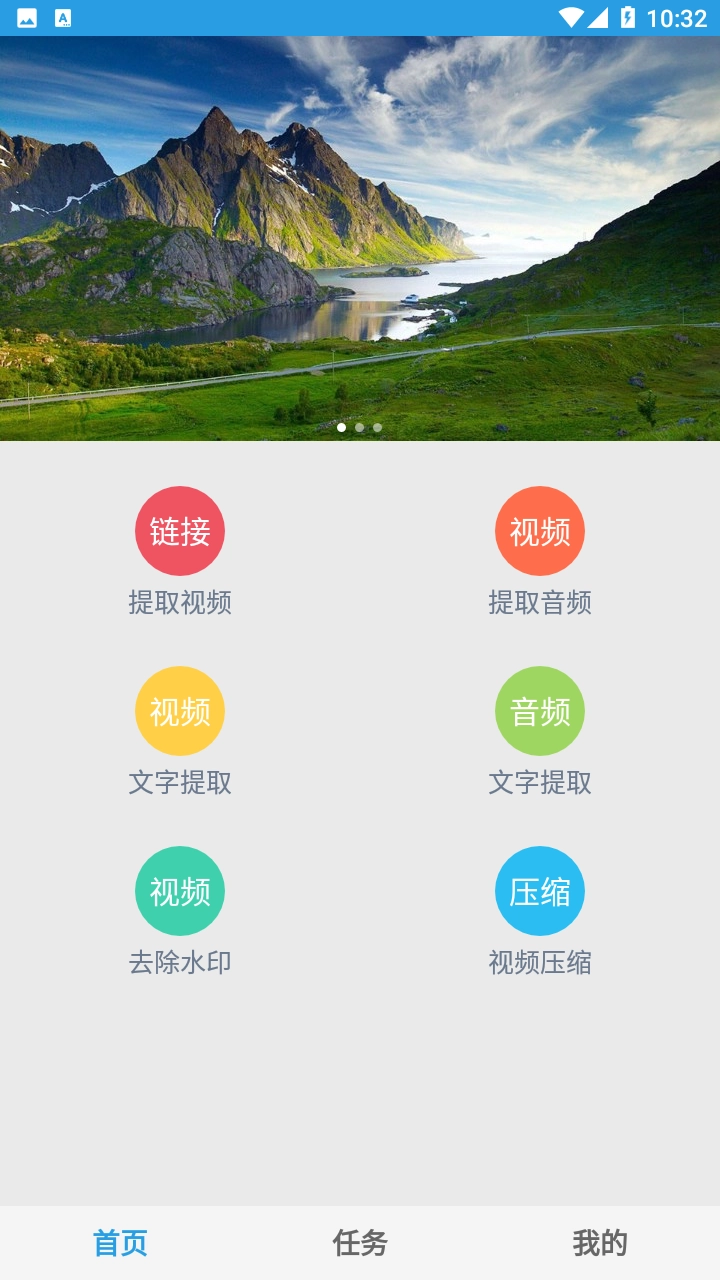Open the blue 压缩 video compression tool
Image resolution: width=720 pixels, height=1280 pixels.
(x=539, y=890)
